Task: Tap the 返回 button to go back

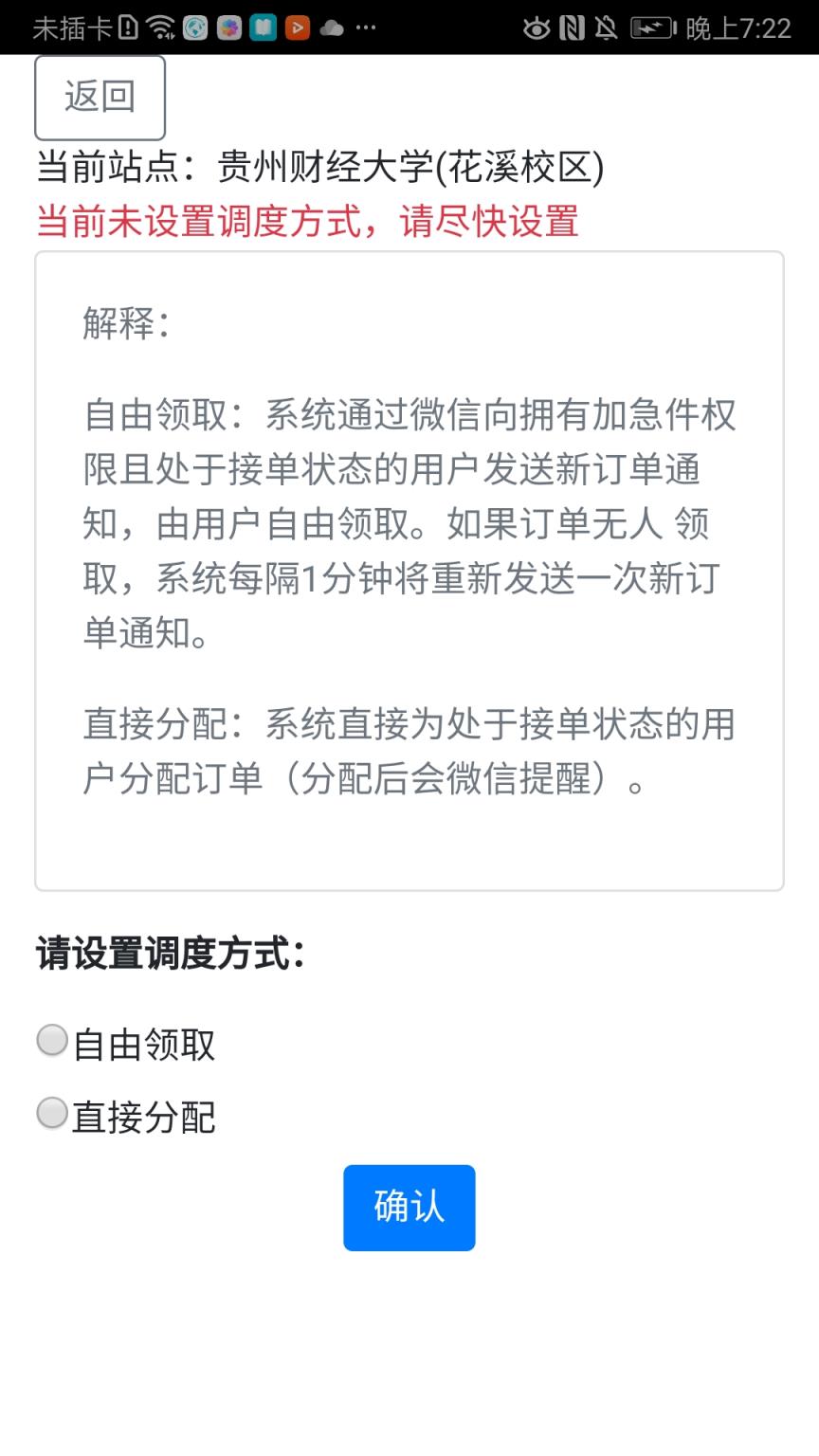Action: coord(100,97)
